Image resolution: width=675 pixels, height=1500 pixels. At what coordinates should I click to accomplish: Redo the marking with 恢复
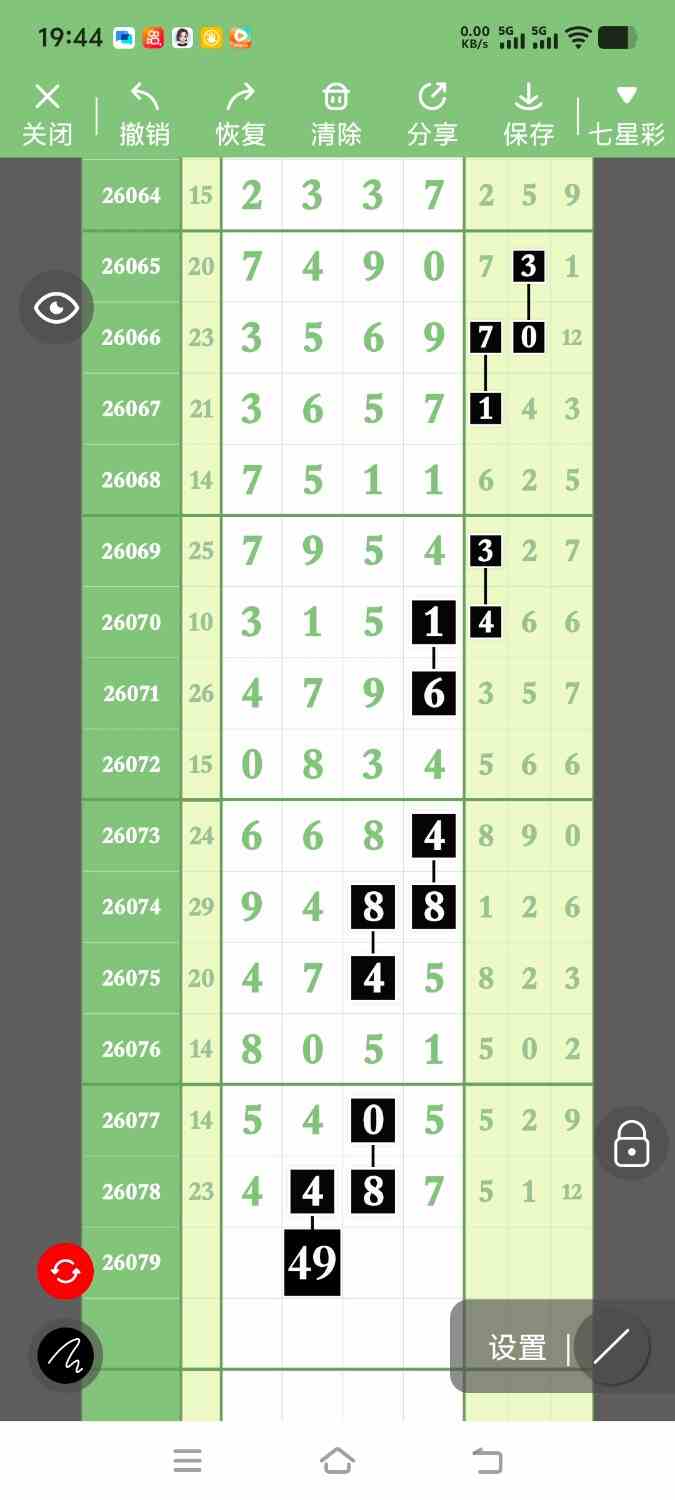click(x=240, y=115)
